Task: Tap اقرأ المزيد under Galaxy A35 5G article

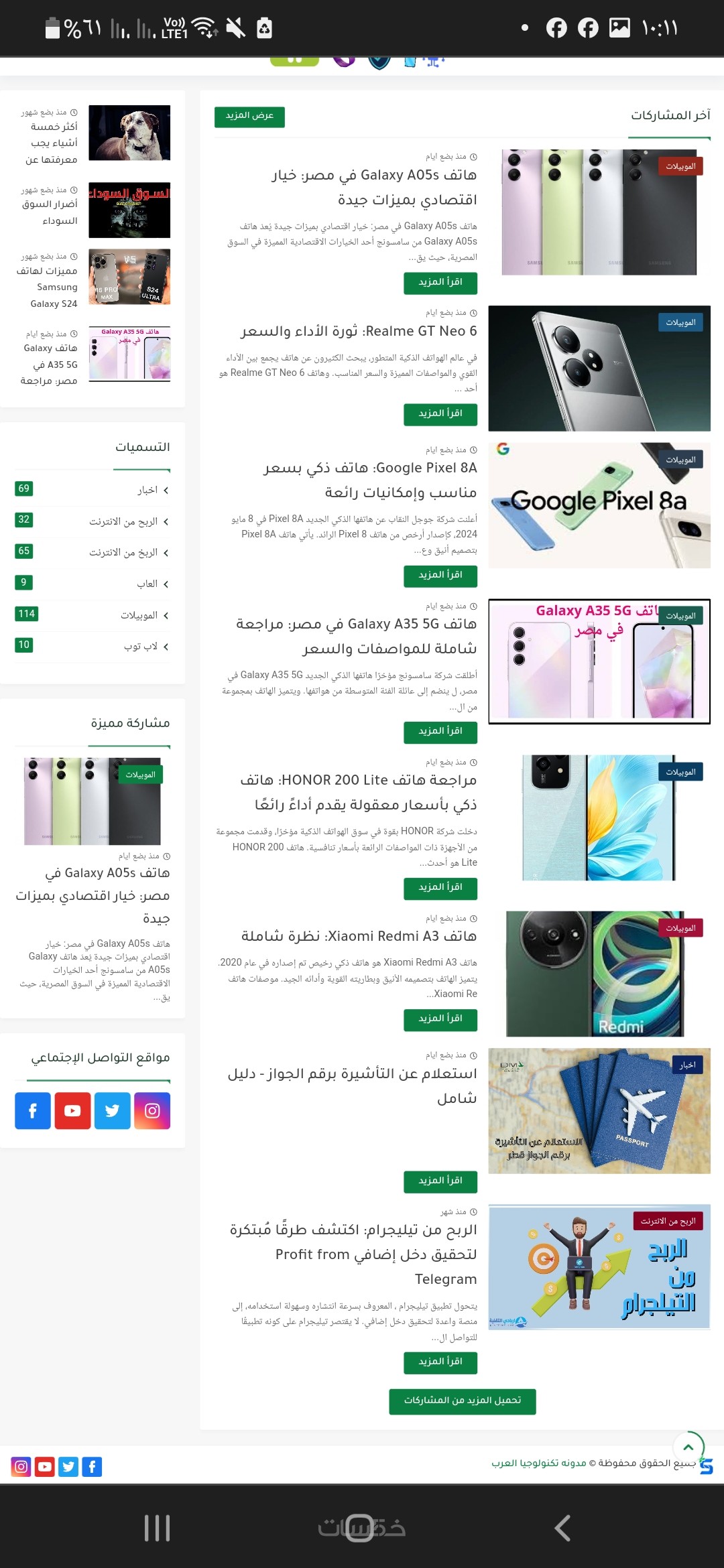Action: click(x=440, y=732)
